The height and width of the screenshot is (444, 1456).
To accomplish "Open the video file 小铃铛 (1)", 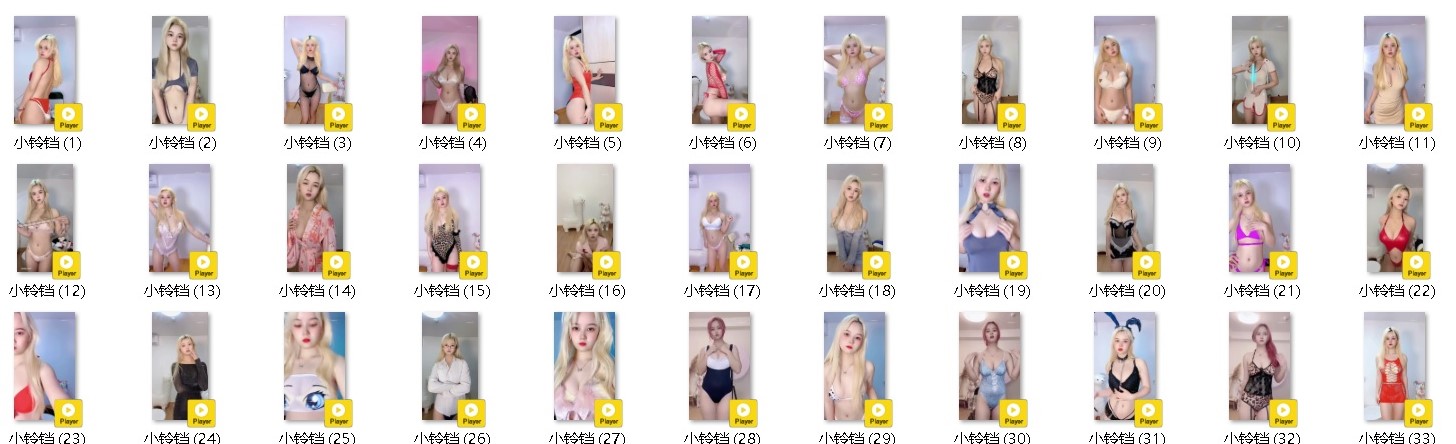I will point(45,72).
